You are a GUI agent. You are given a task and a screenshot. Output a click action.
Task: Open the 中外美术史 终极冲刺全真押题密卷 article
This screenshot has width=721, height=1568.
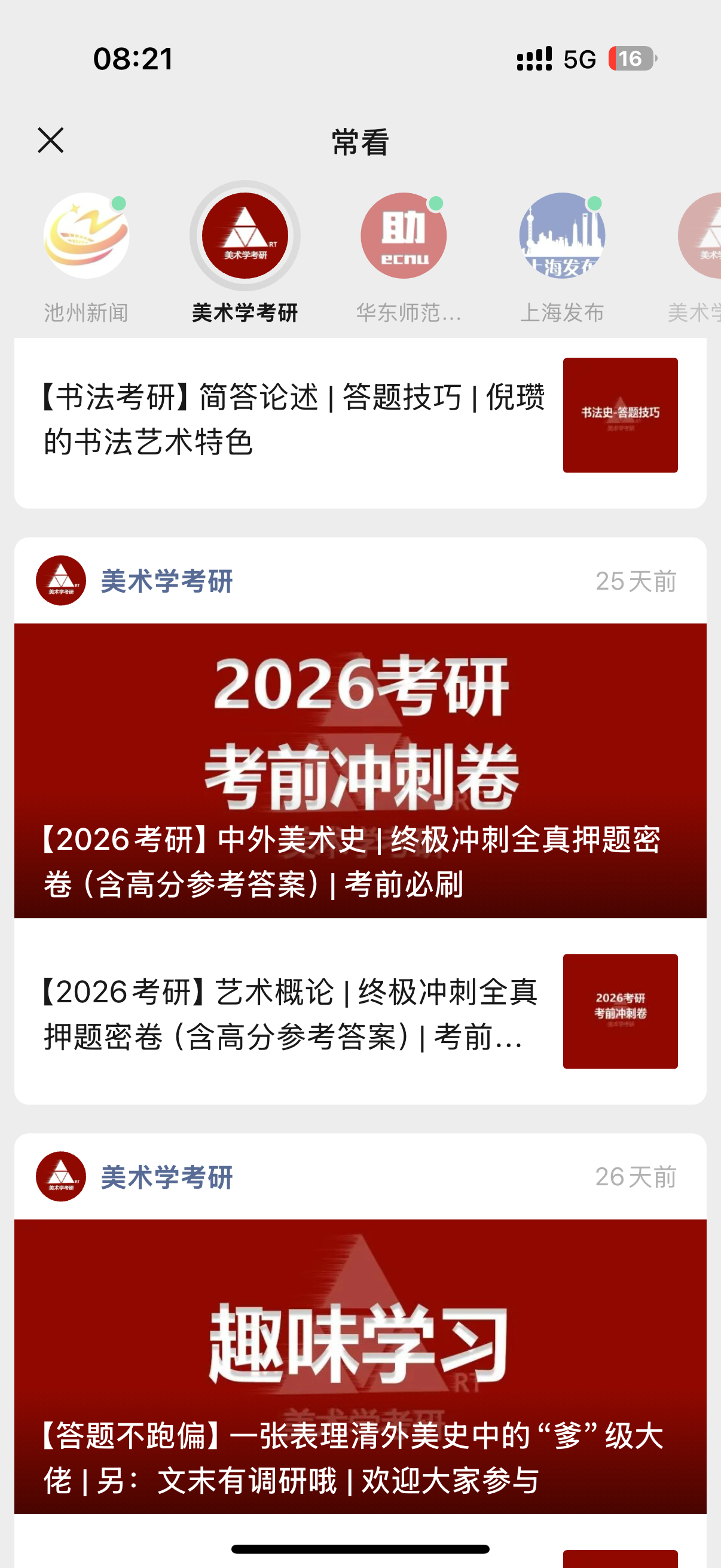pos(360,770)
